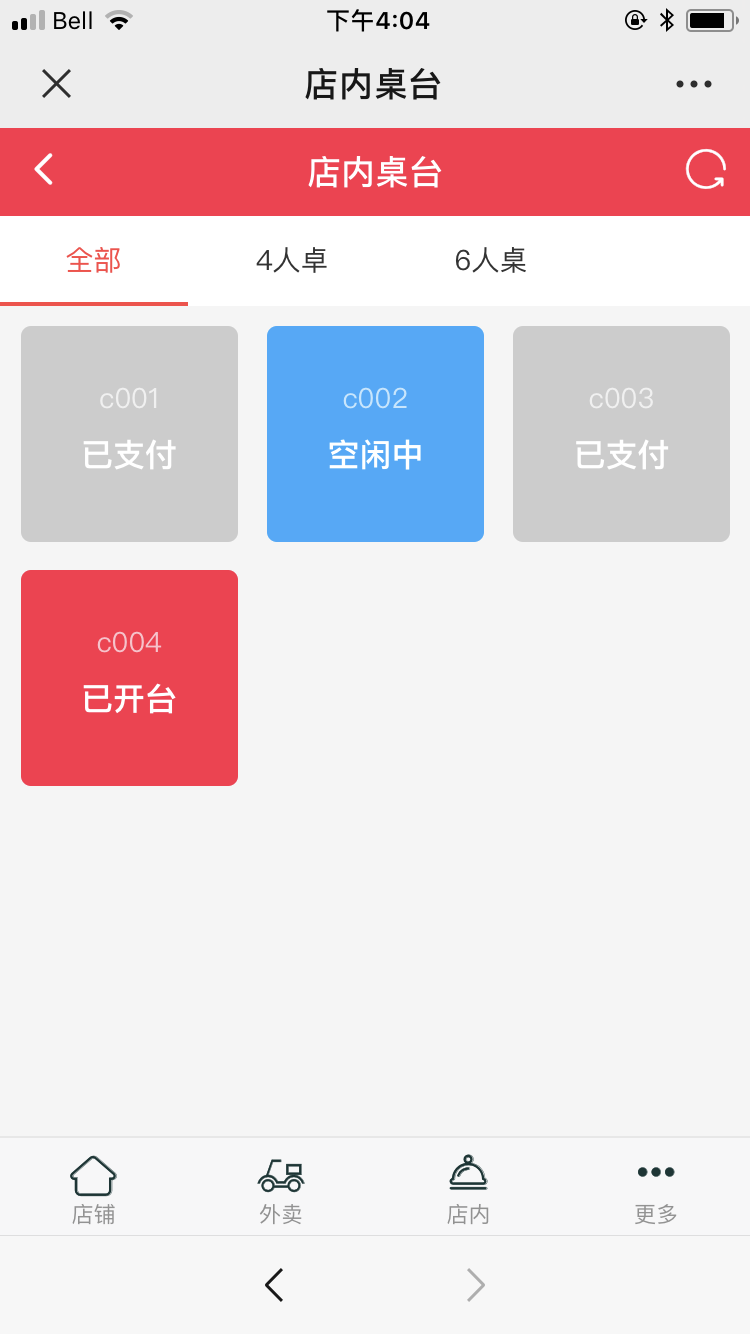
Task: Filter tables by 6人桌
Action: coord(490,261)
